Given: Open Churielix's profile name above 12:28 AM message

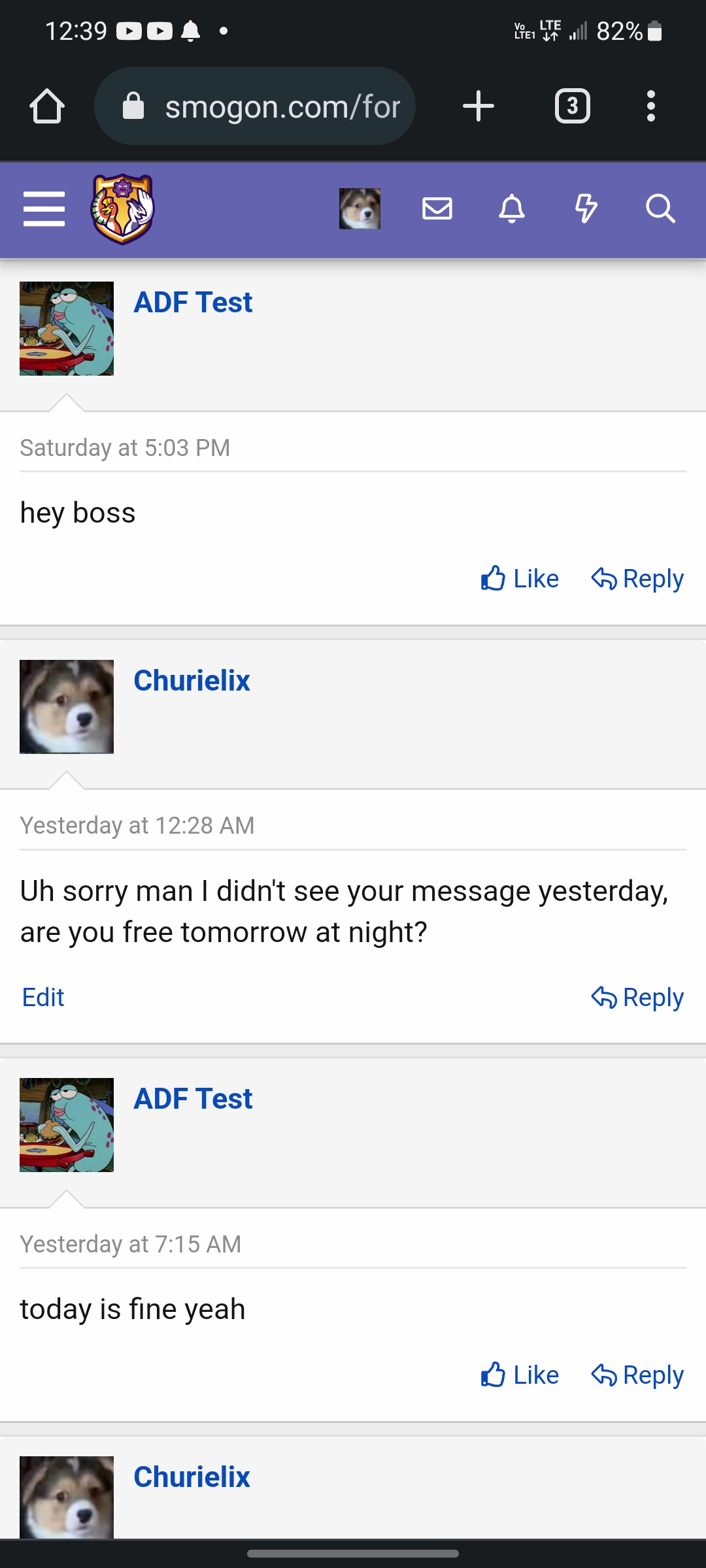Looking at the screenshot, I should tap(192, 681).
